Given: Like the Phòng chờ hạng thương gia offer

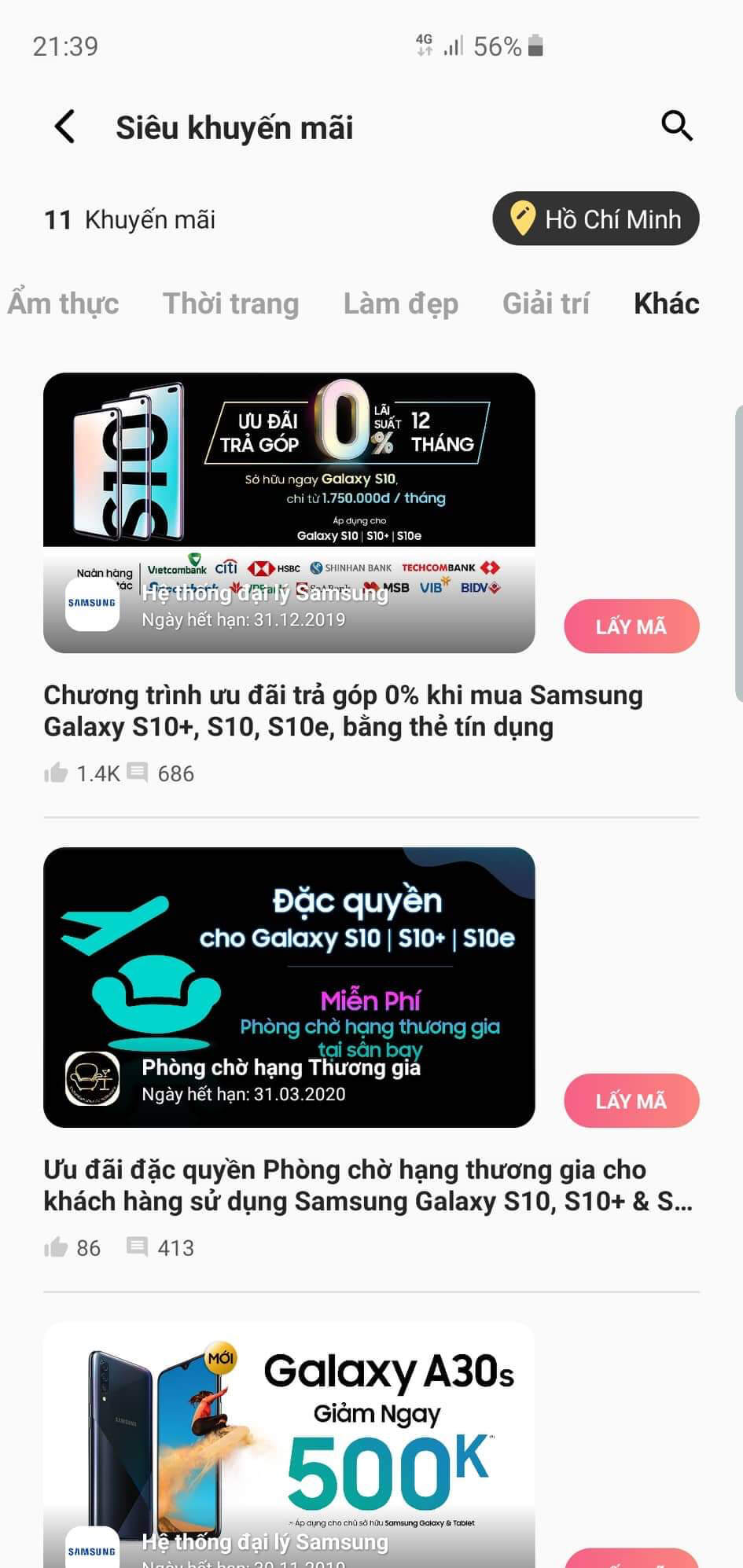Looking at the screenshot, I should click(x=57, y=1247).
